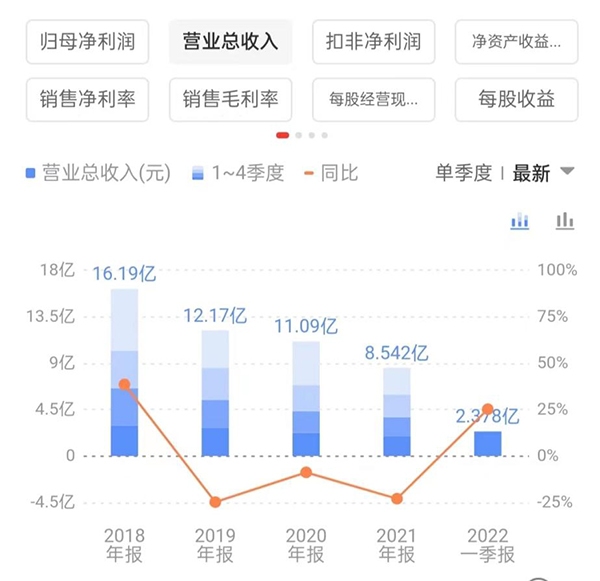Expand the 最新 dropdown

click(x=543, y=173)
